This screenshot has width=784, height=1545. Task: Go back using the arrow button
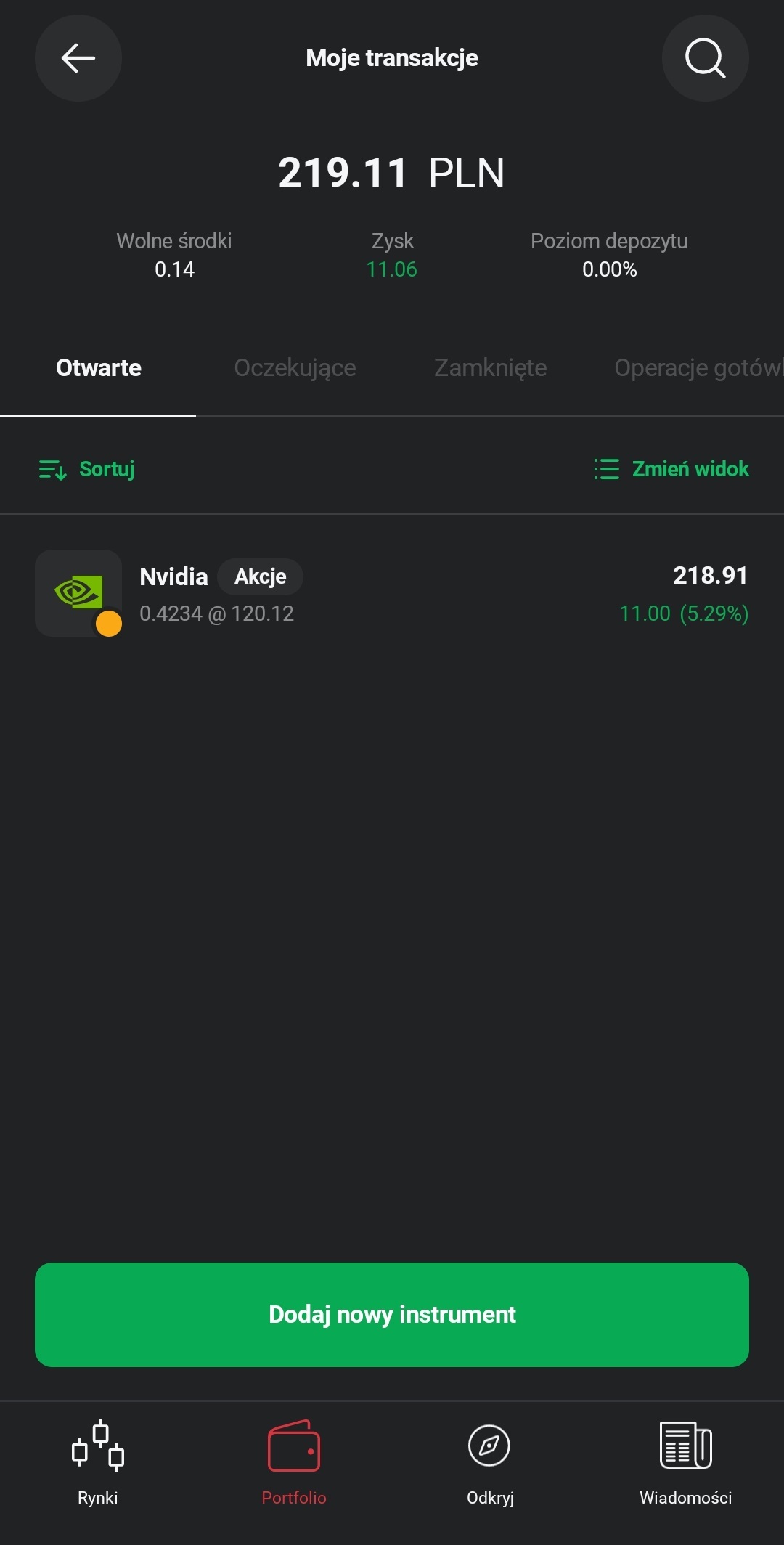pyautogui.click(x=78, y=58)
